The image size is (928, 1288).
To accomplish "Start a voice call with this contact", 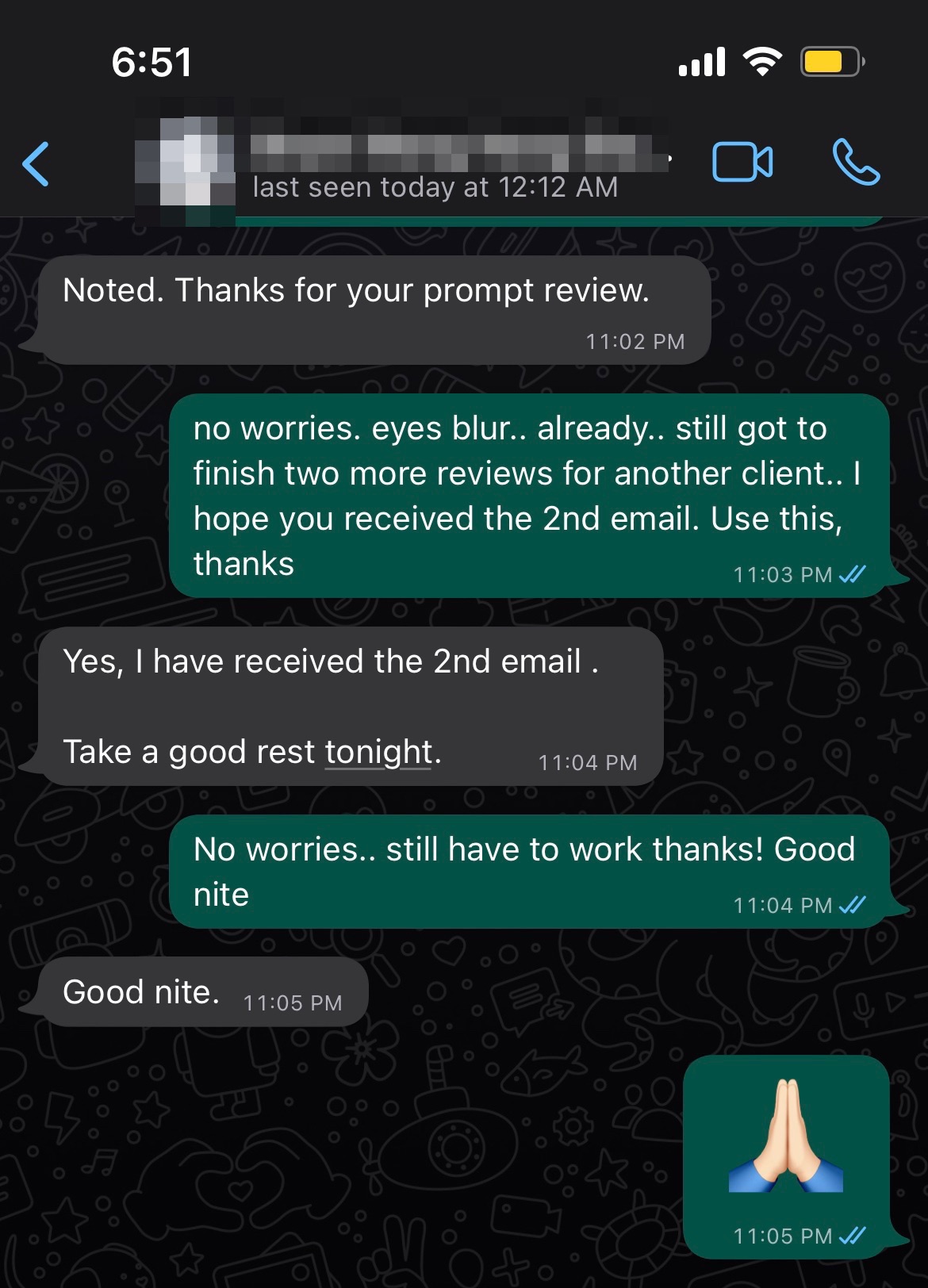I will pyautogui.click(x=856, y=163).
